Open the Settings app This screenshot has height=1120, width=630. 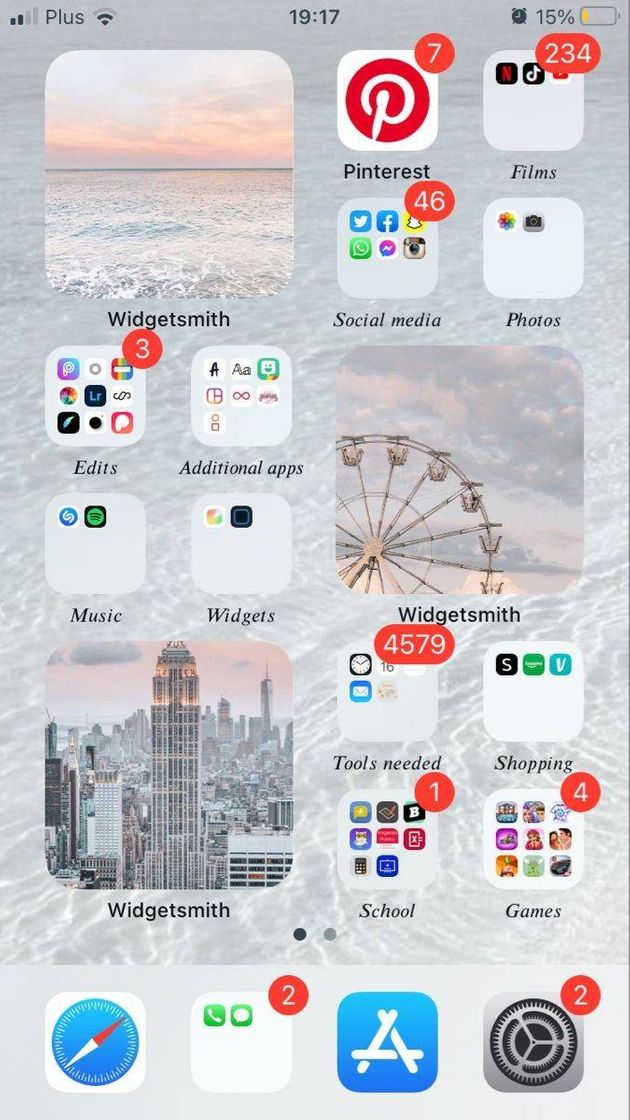coord(533,1042)
